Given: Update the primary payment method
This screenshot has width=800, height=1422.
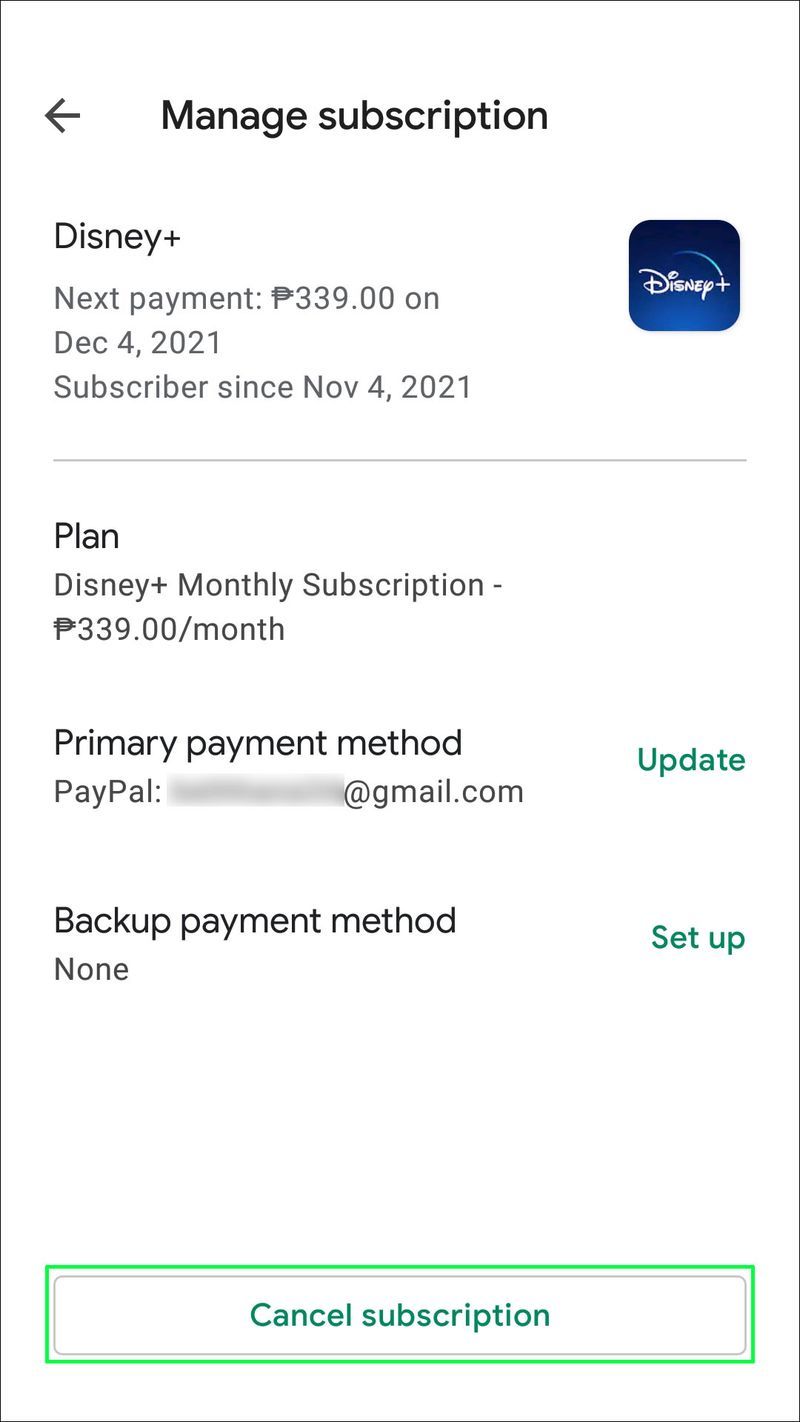Looking at the screenshot, I should (x=691, y=760).
